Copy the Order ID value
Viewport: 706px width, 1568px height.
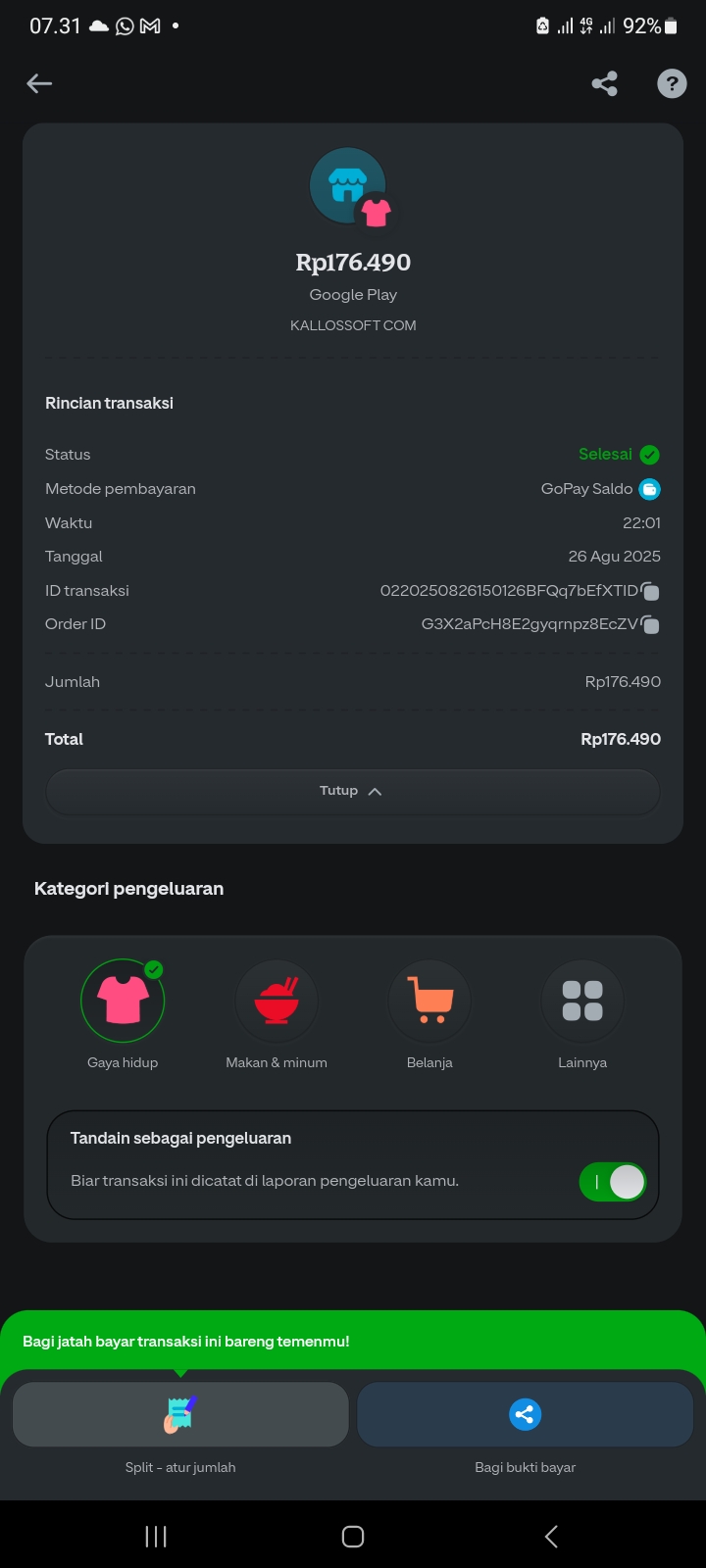tap(650, 624)
